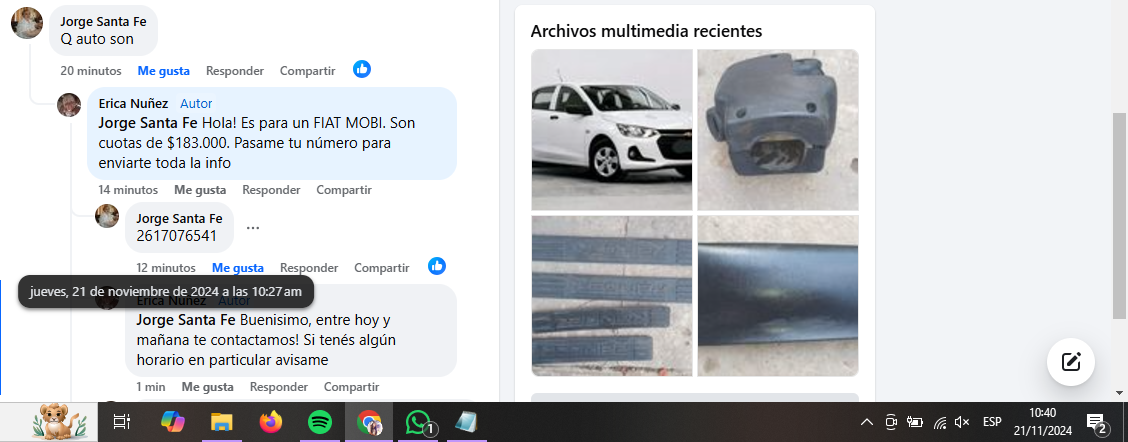Reply to Erica's 'Buenisimo' comment
The image size is (1128, 442).
[278, 387]
